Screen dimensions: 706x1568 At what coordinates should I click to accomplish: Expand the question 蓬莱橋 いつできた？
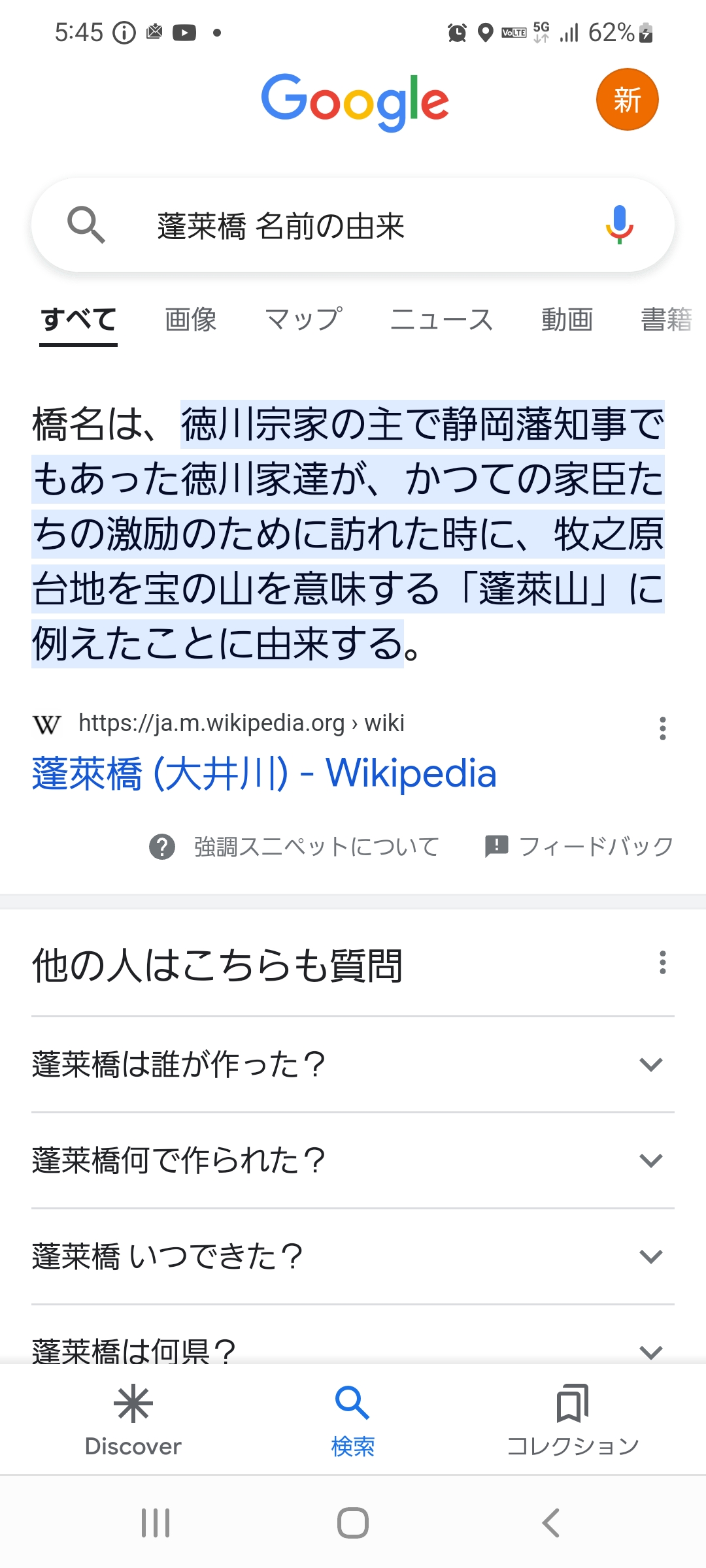353,1256
